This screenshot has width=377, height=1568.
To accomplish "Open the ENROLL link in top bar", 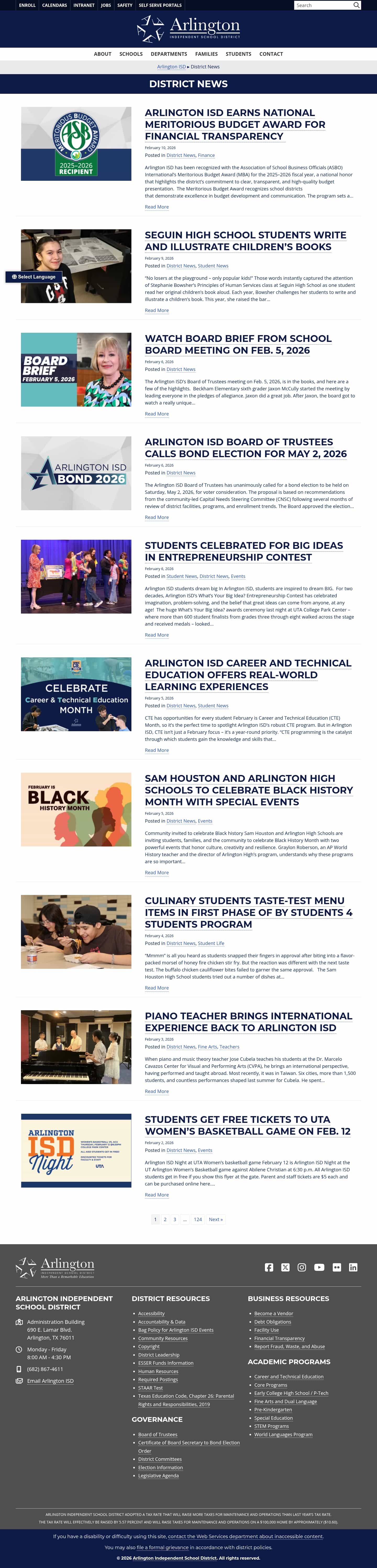I will [x=27, y=6].
